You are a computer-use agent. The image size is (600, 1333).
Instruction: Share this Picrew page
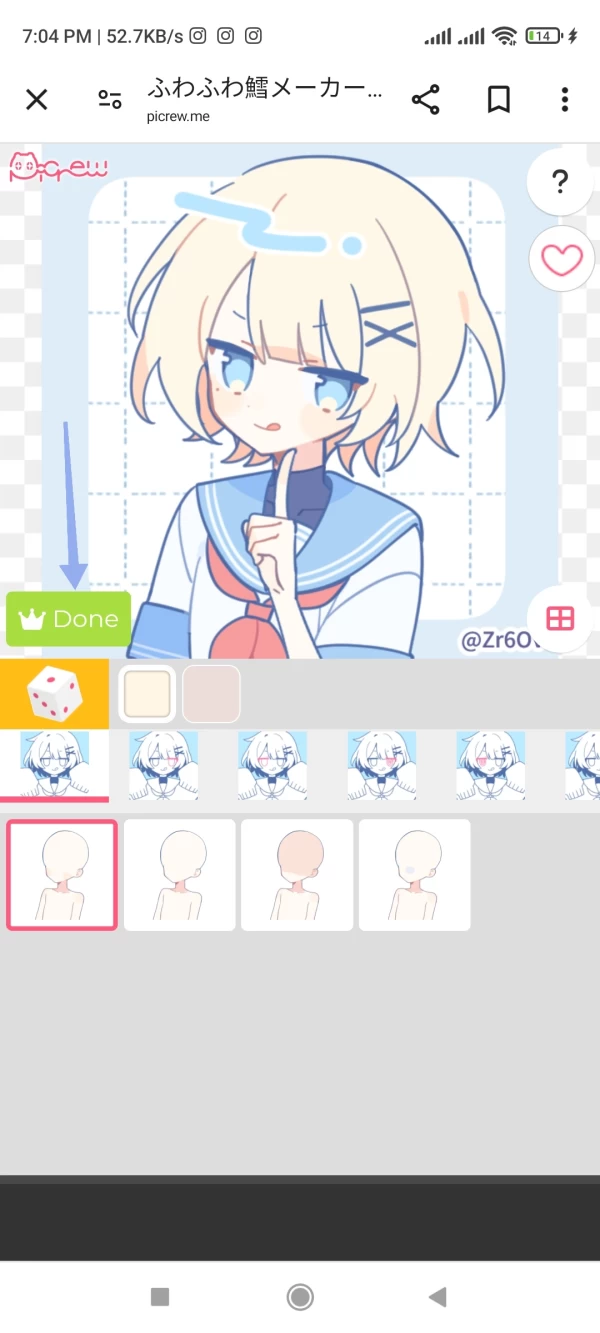(x=425, y=99)
